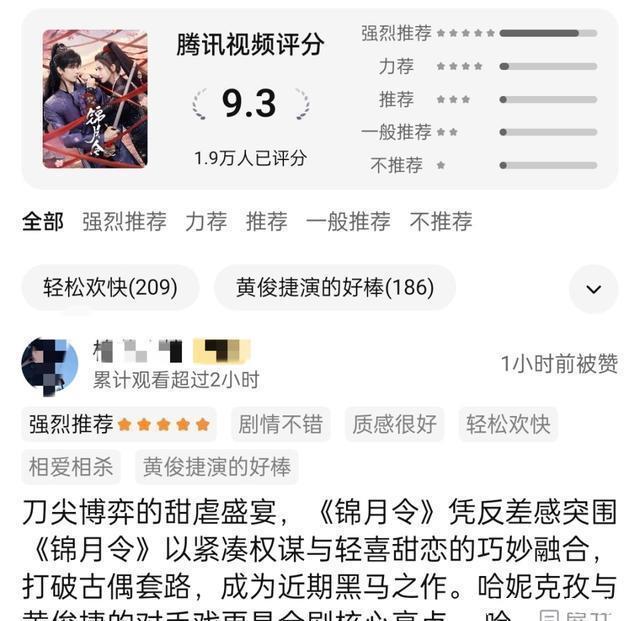Filter reviews by 强烈推荐 tab
The image size is (640, 621).
124,221
